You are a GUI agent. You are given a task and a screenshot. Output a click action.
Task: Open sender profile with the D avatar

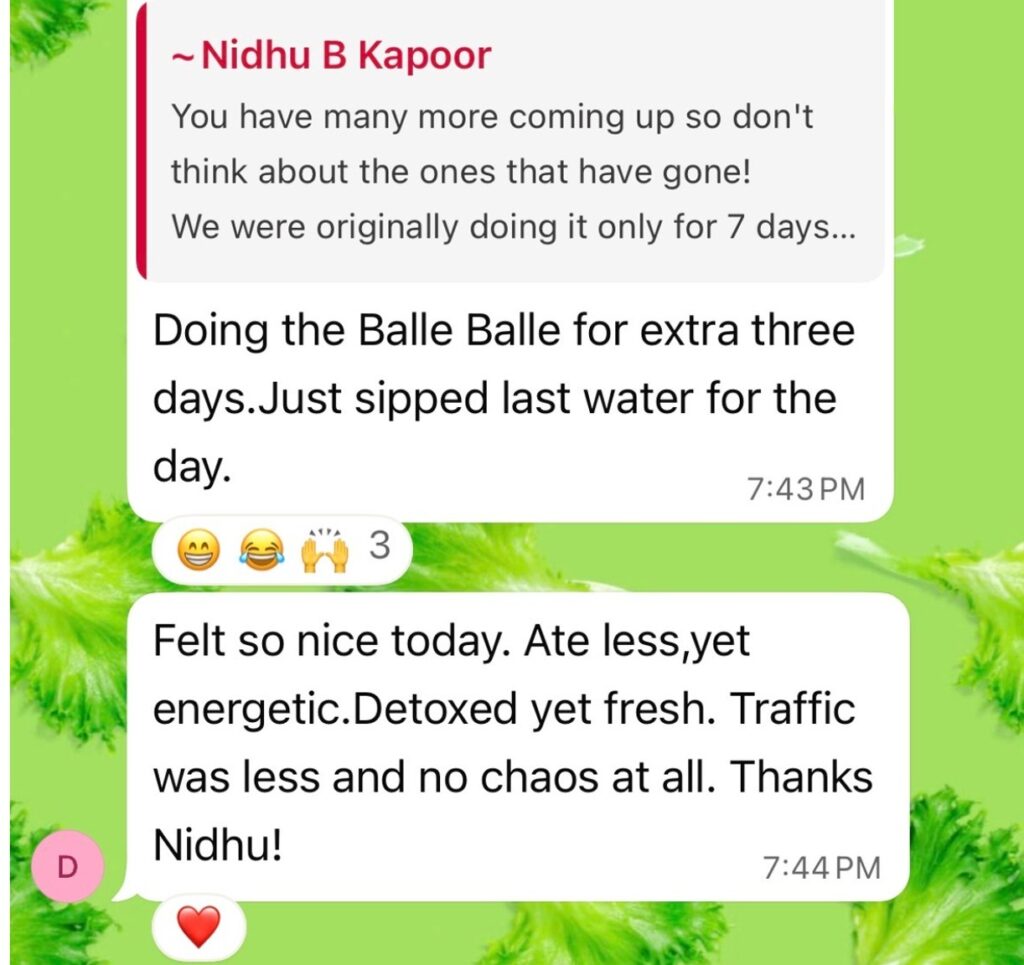pyautogui.click(x=68, y=866)
